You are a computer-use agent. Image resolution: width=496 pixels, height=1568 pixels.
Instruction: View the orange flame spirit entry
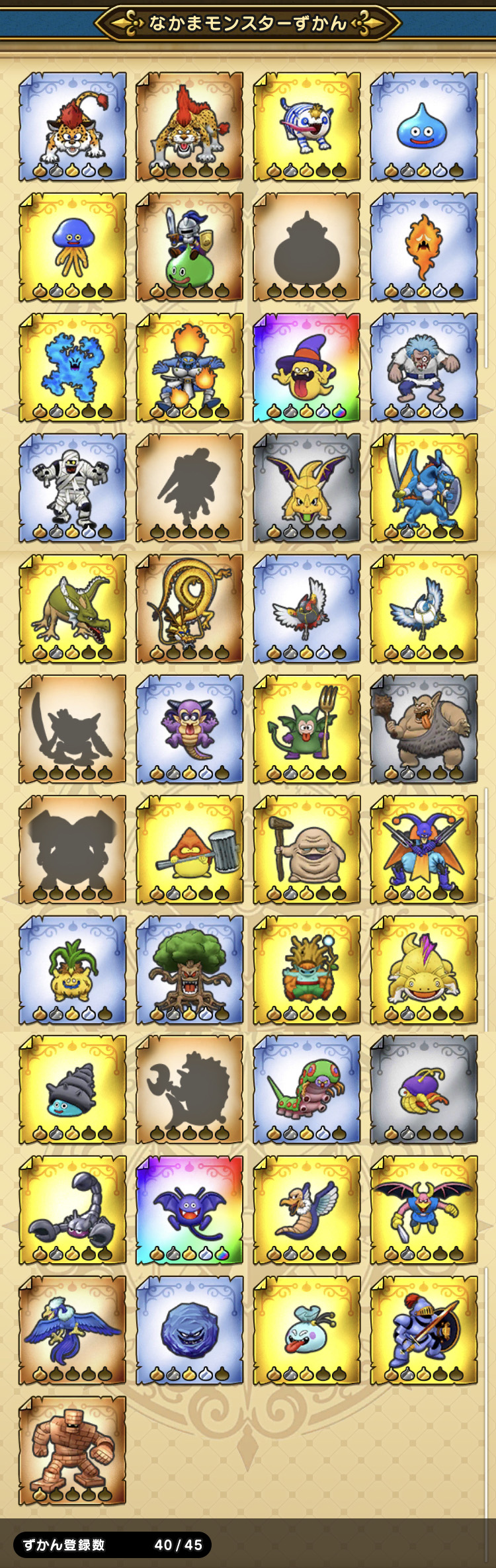click(423, 247)
